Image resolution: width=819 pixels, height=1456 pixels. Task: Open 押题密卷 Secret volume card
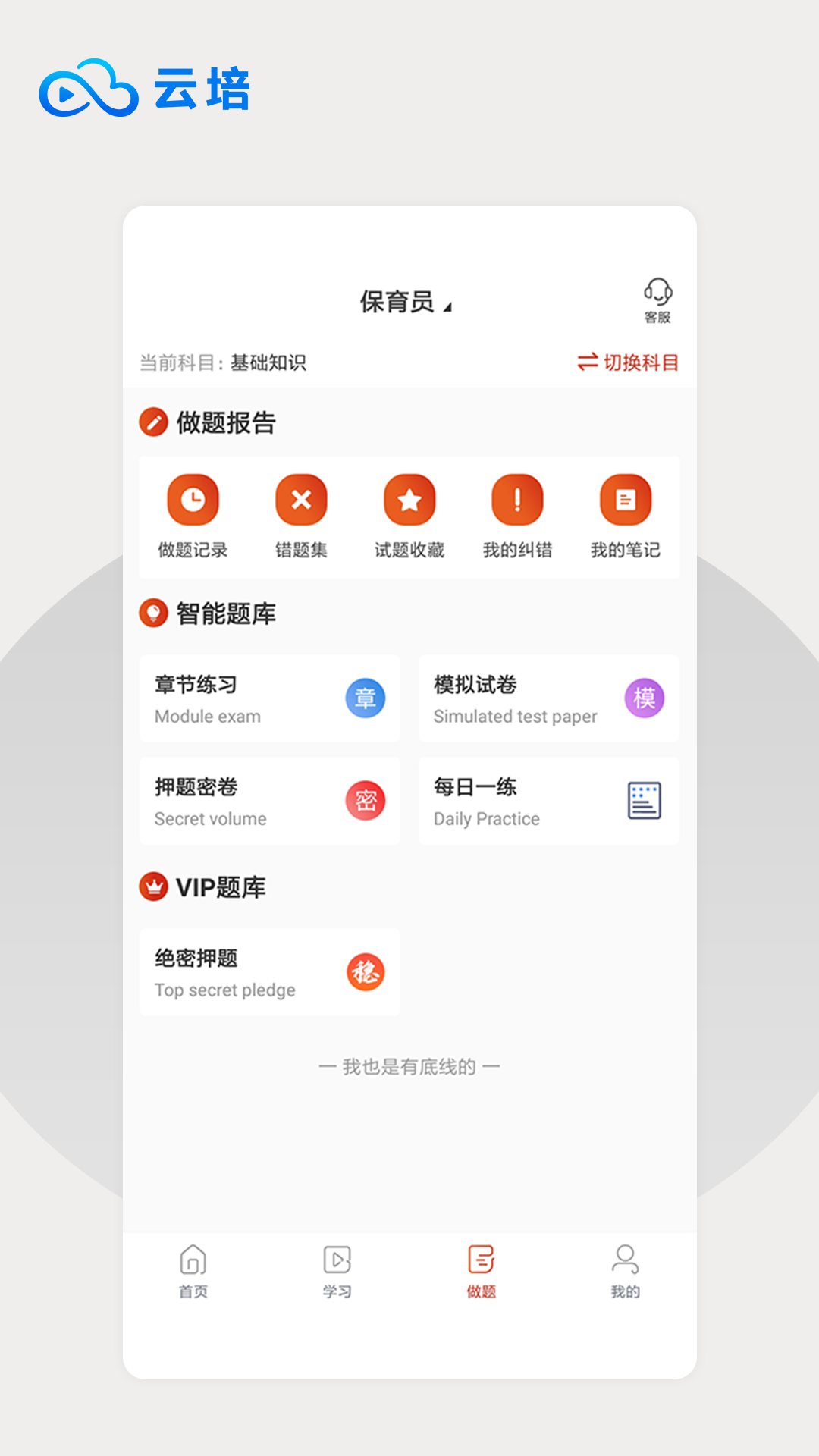tap(269, 801)
